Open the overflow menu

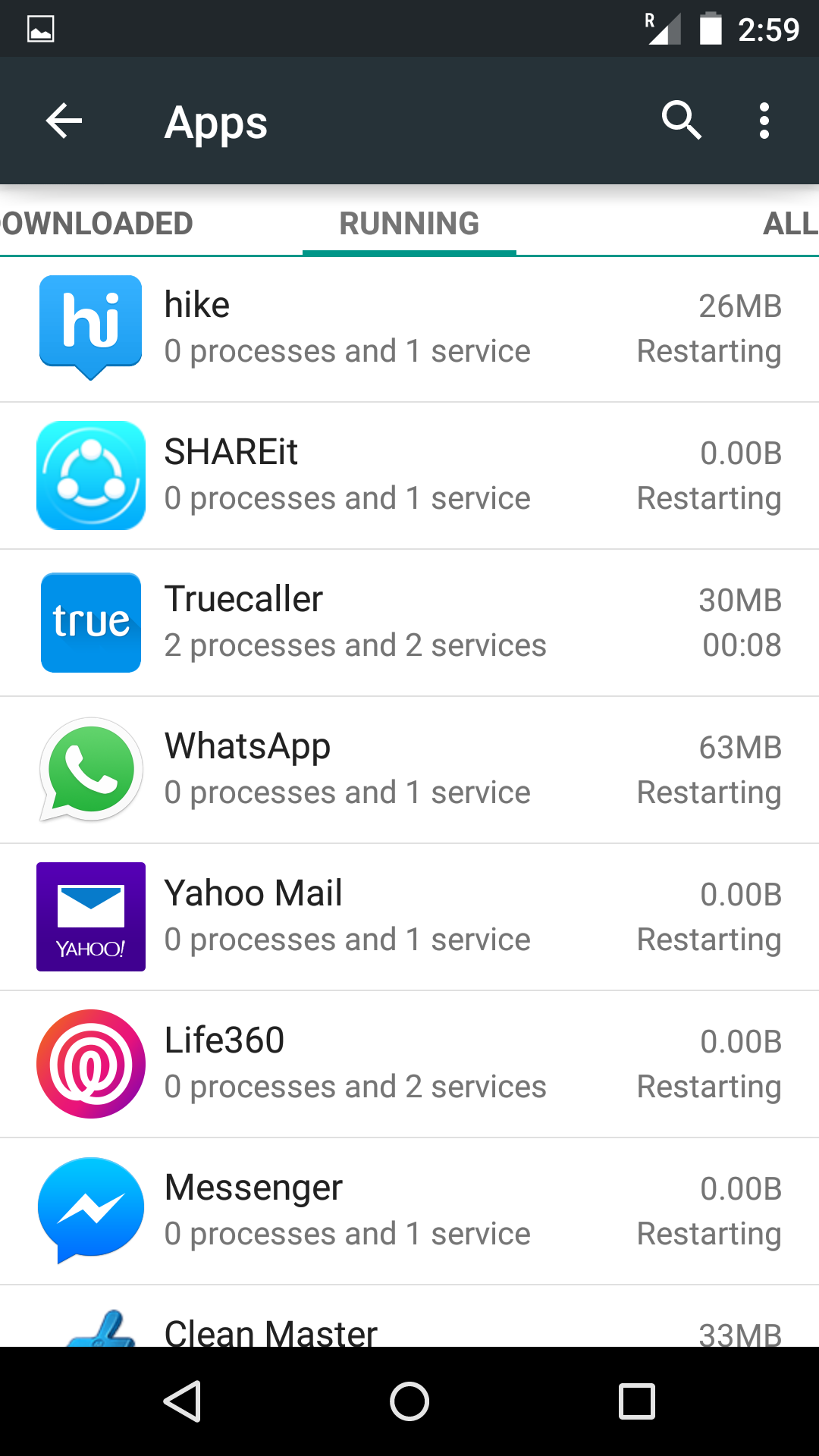(764, 121)
